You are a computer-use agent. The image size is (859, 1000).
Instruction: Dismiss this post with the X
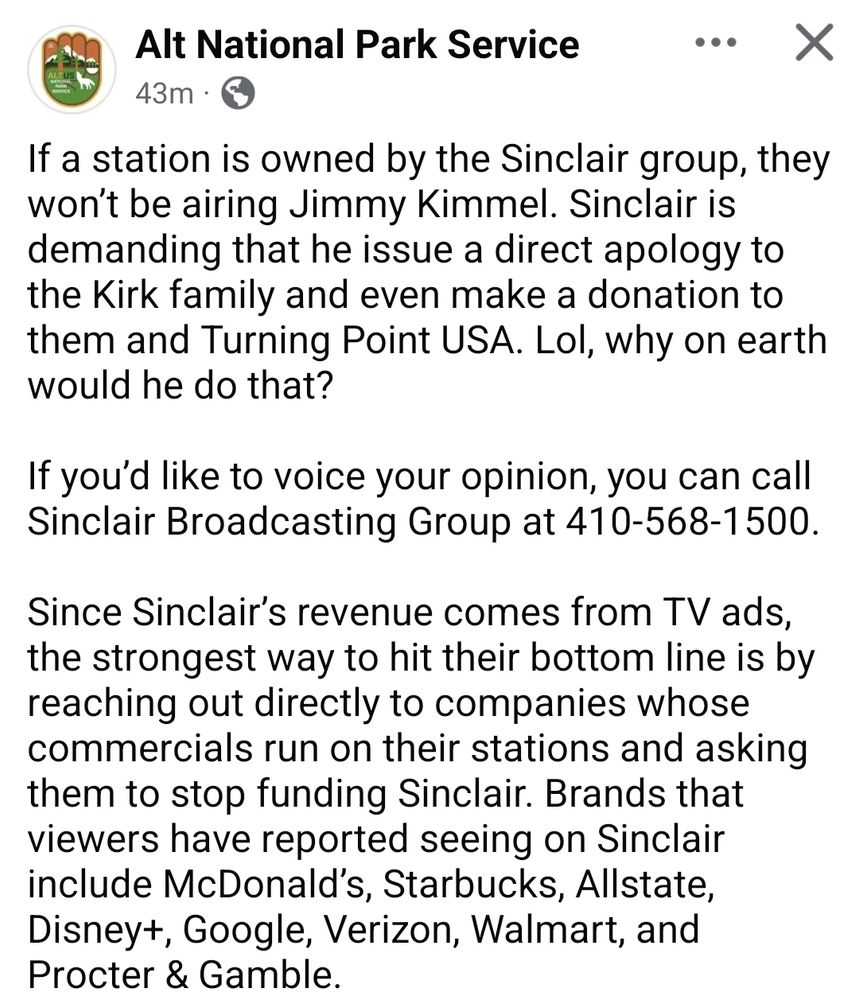(x=811, y=44)
